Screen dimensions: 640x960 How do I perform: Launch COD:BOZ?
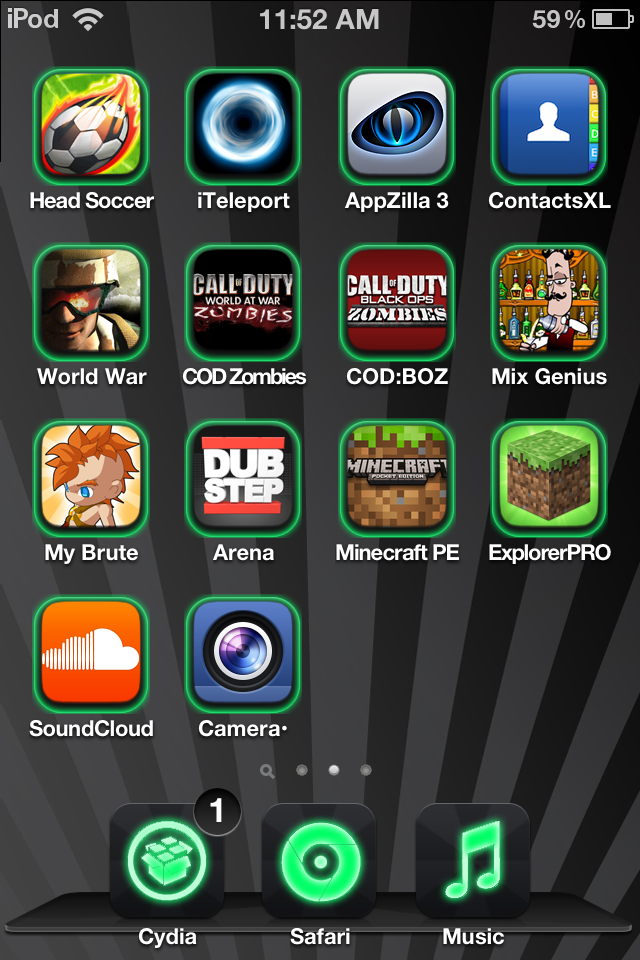(396, 302)
